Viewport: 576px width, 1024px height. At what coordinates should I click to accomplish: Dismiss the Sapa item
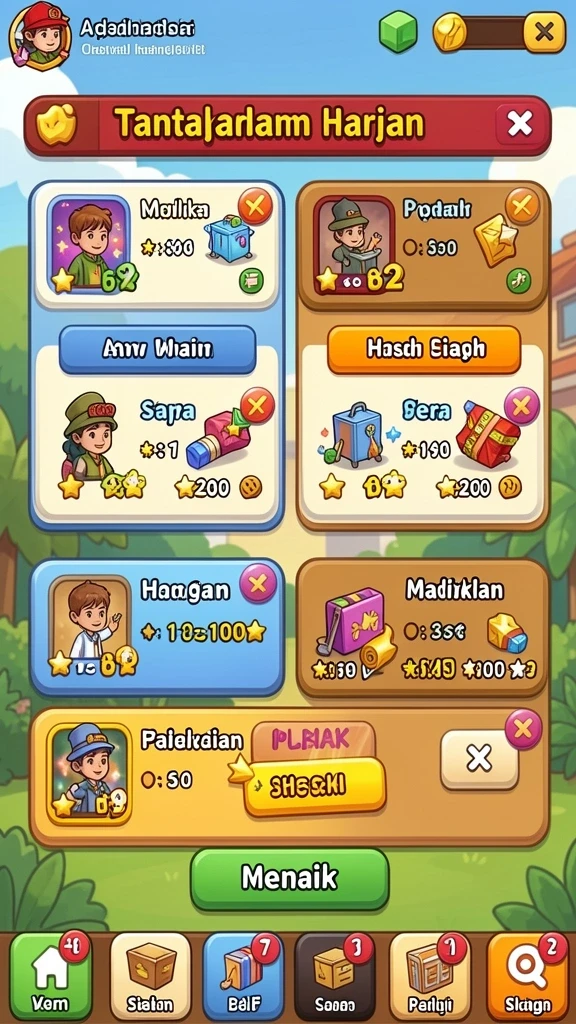(257, 405)
